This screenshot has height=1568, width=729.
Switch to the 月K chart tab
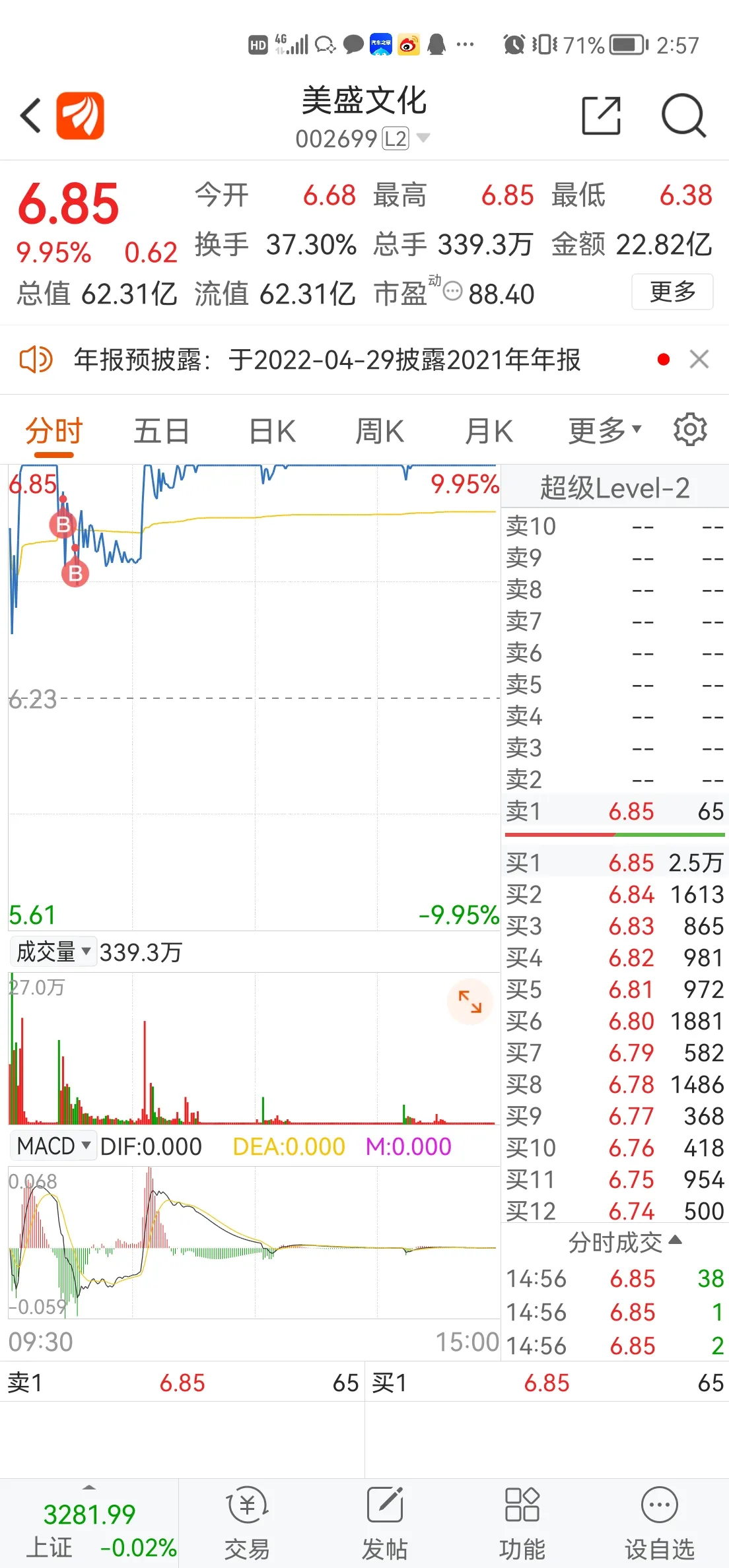click(489, 432)
